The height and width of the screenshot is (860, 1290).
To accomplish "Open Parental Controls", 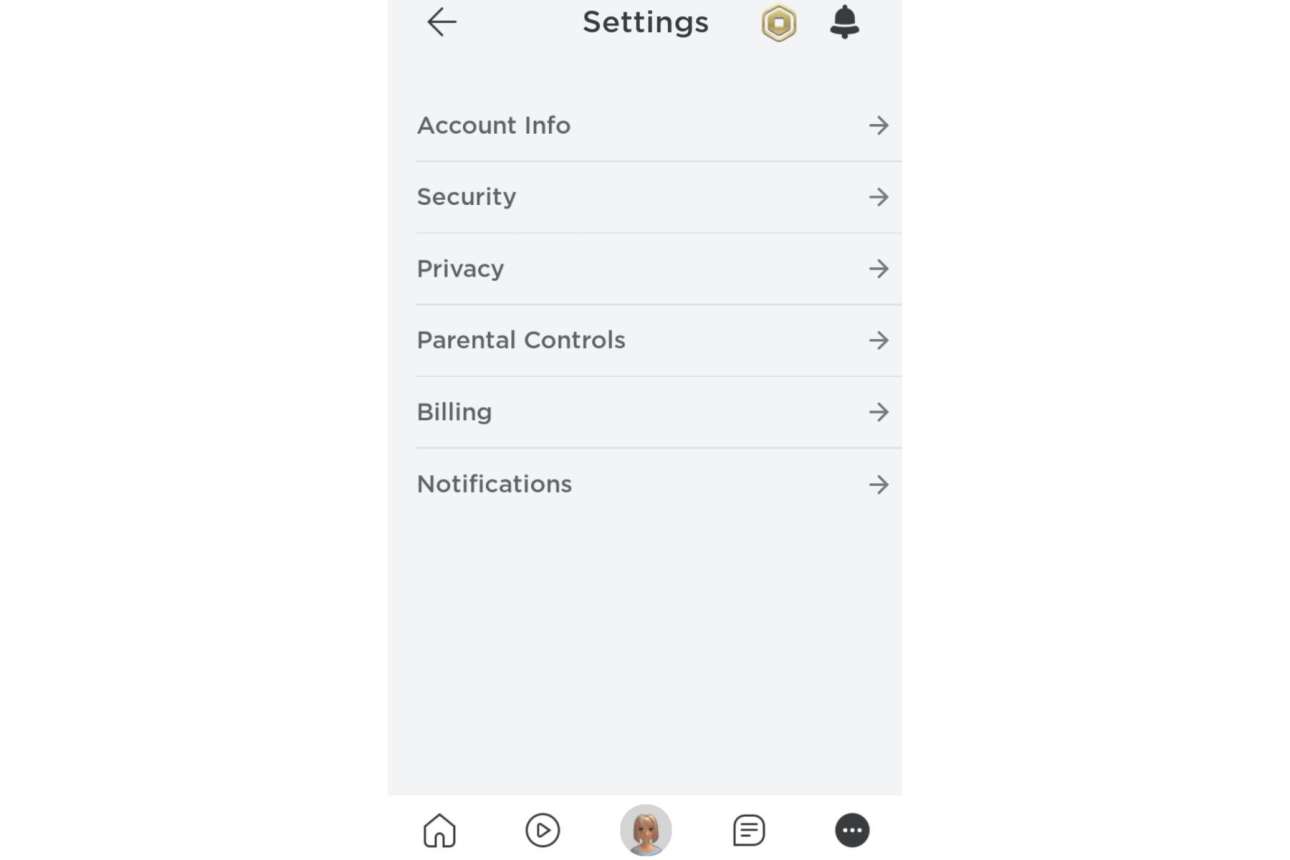I will click(652, 340).
